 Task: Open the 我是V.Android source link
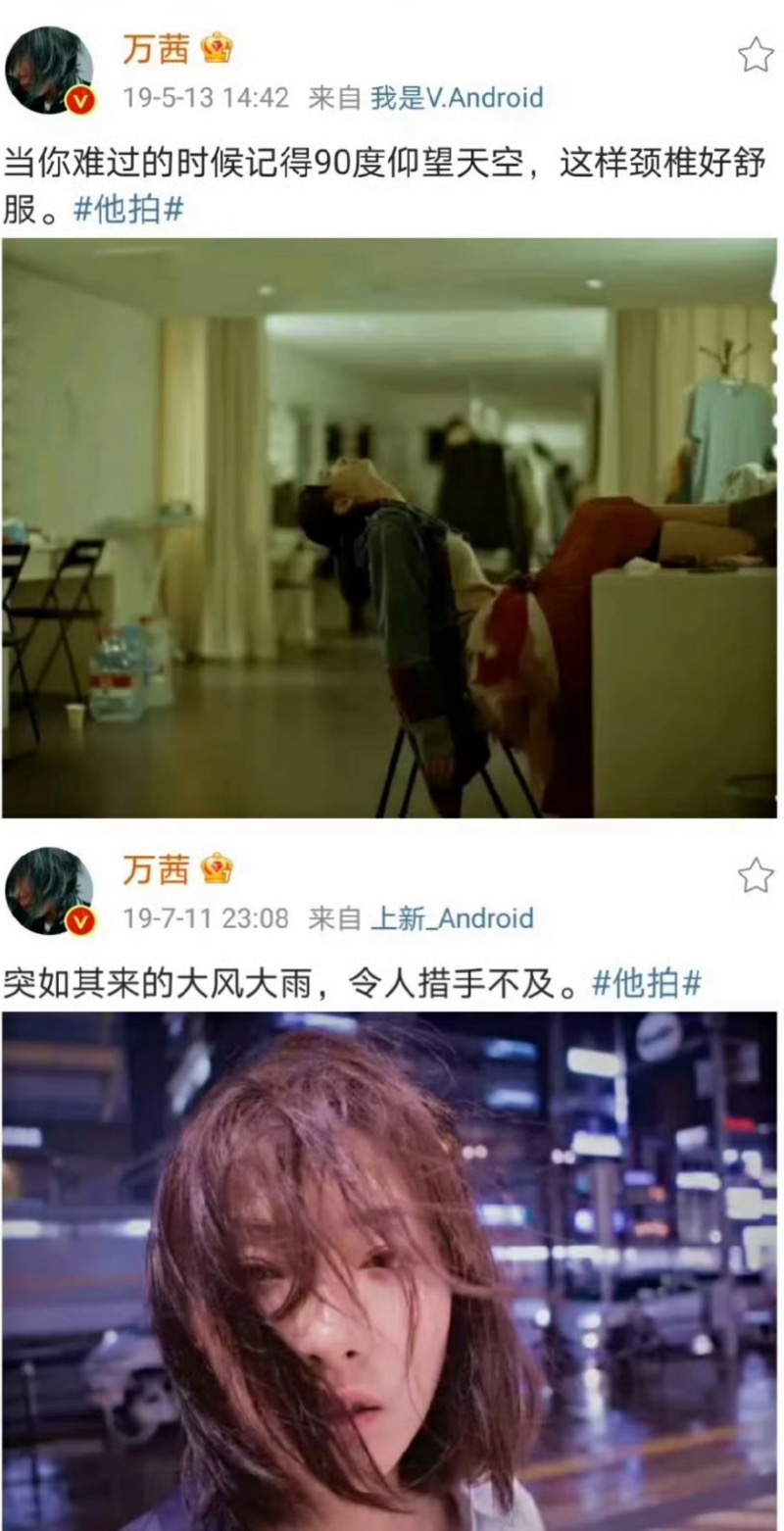coord(457,98)
